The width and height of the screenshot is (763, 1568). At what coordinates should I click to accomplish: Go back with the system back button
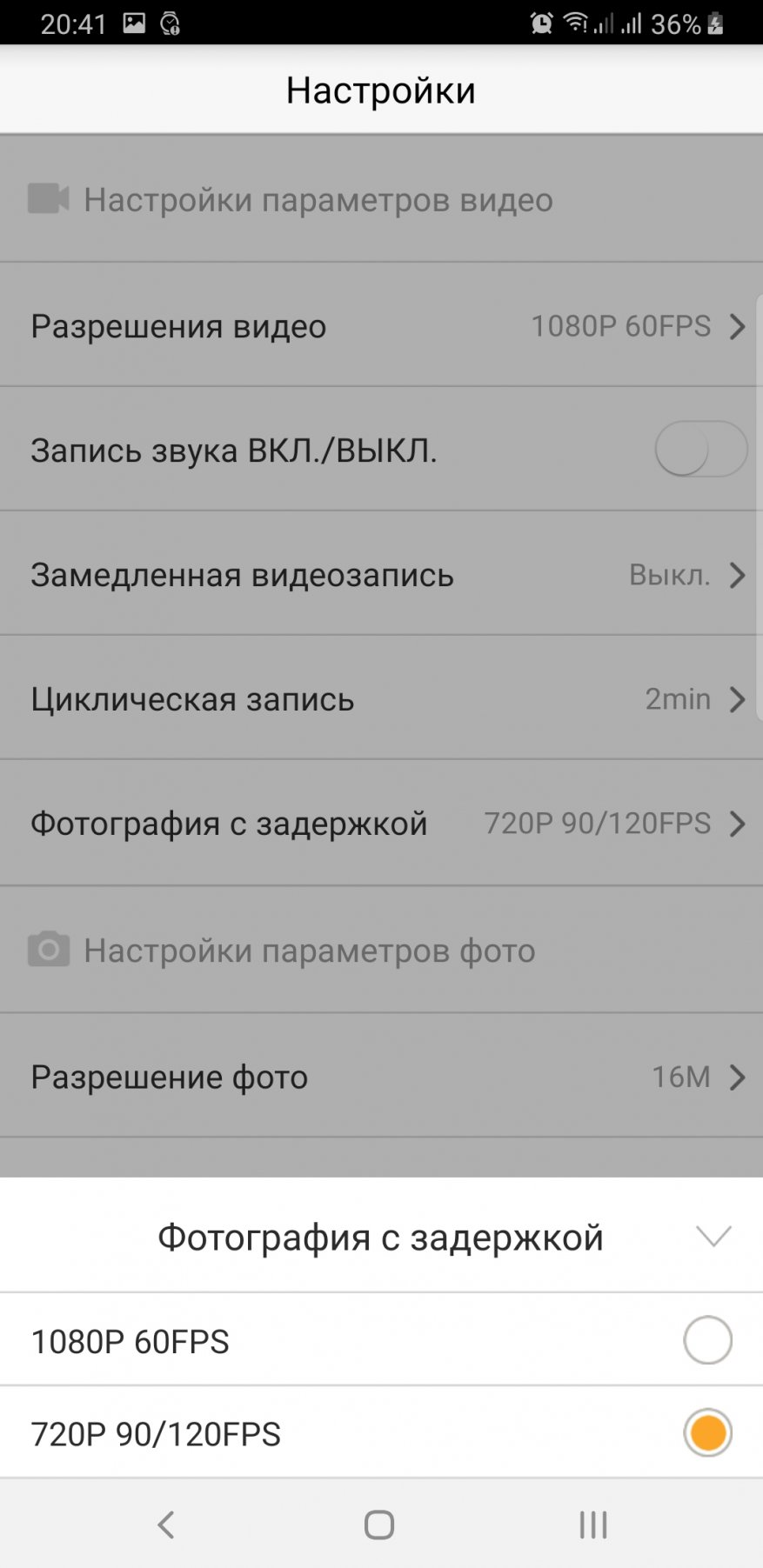tap(165, 1524)
